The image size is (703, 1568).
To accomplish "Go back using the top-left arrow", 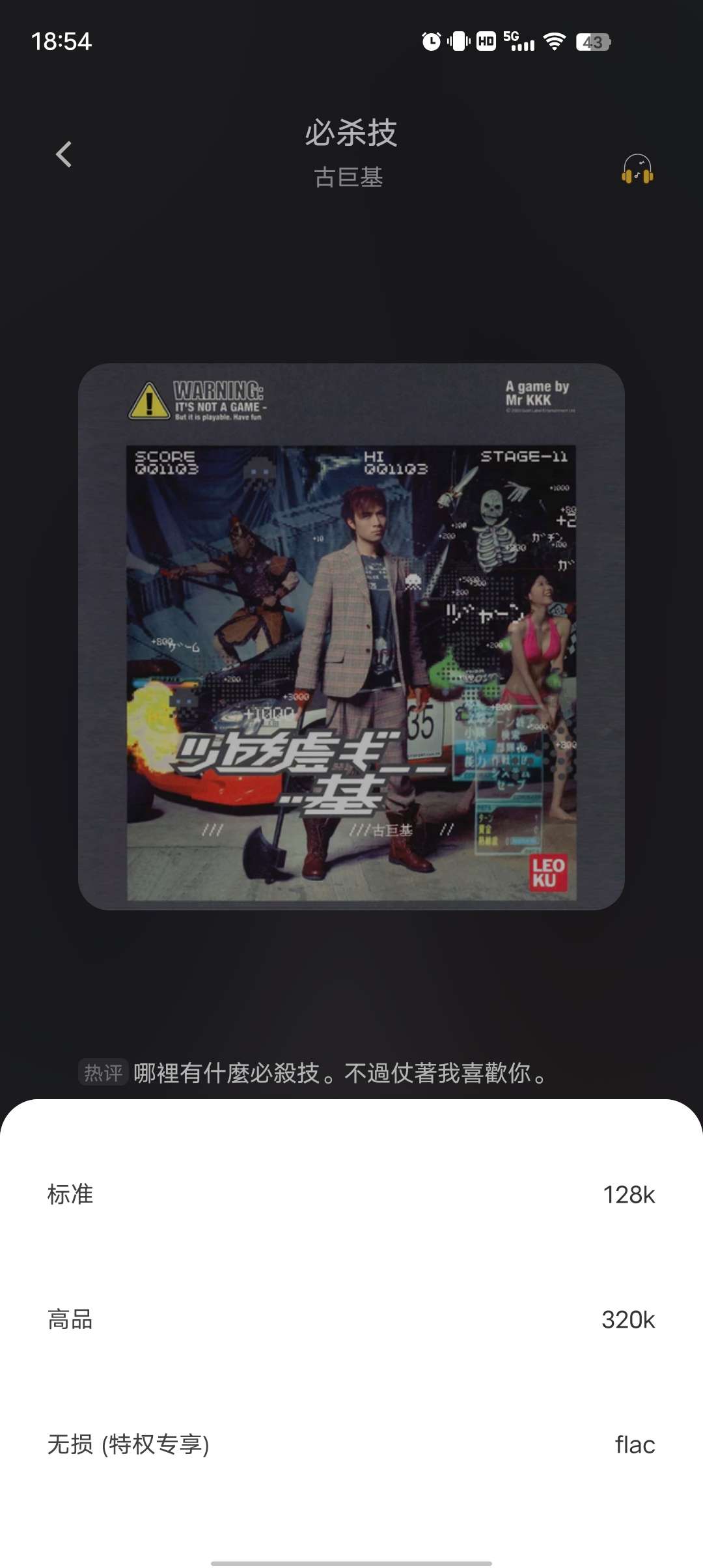I will [x=64, y=155].
